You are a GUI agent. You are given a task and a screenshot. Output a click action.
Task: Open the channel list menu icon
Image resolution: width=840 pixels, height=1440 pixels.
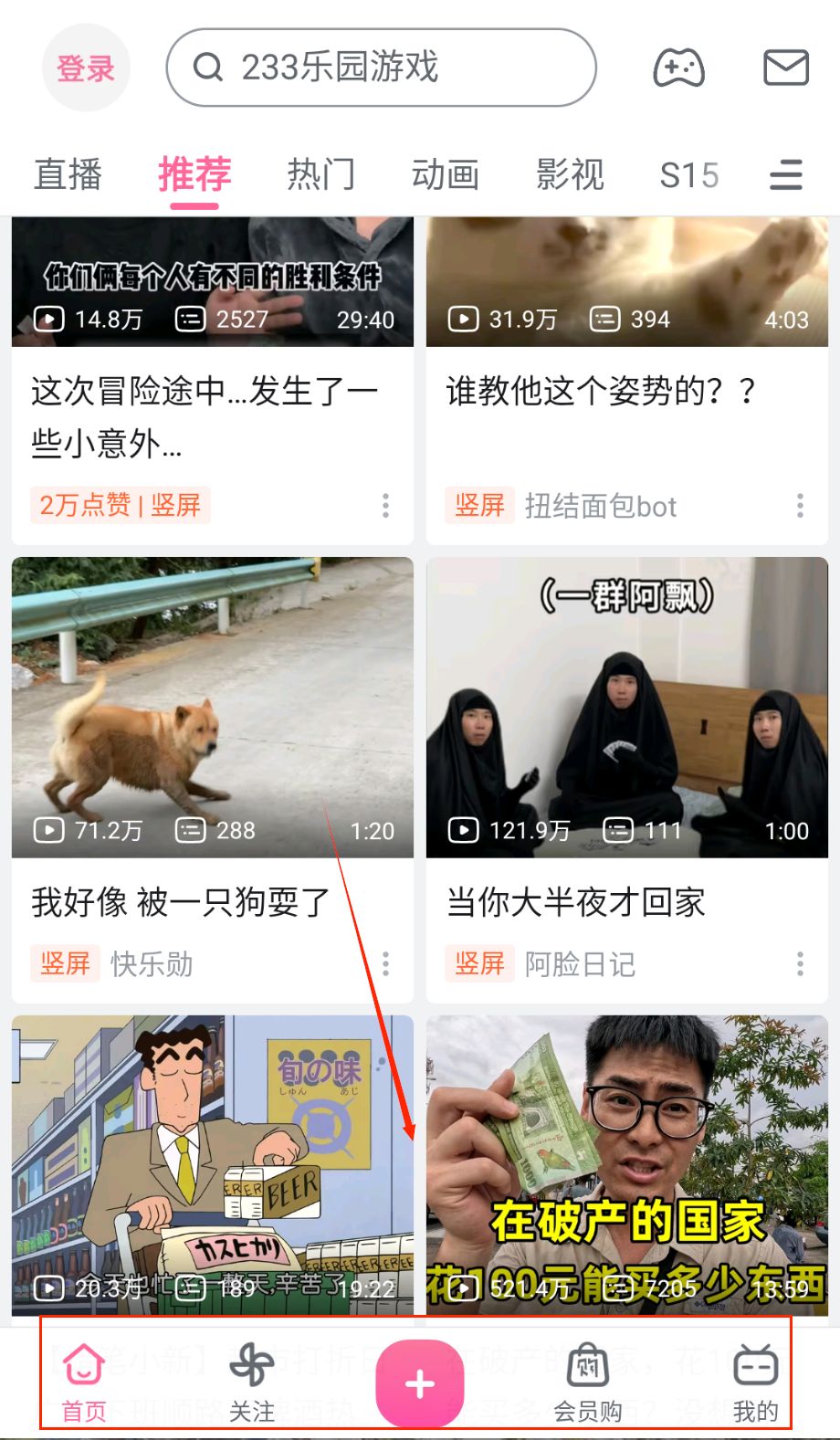click(785, 174)
